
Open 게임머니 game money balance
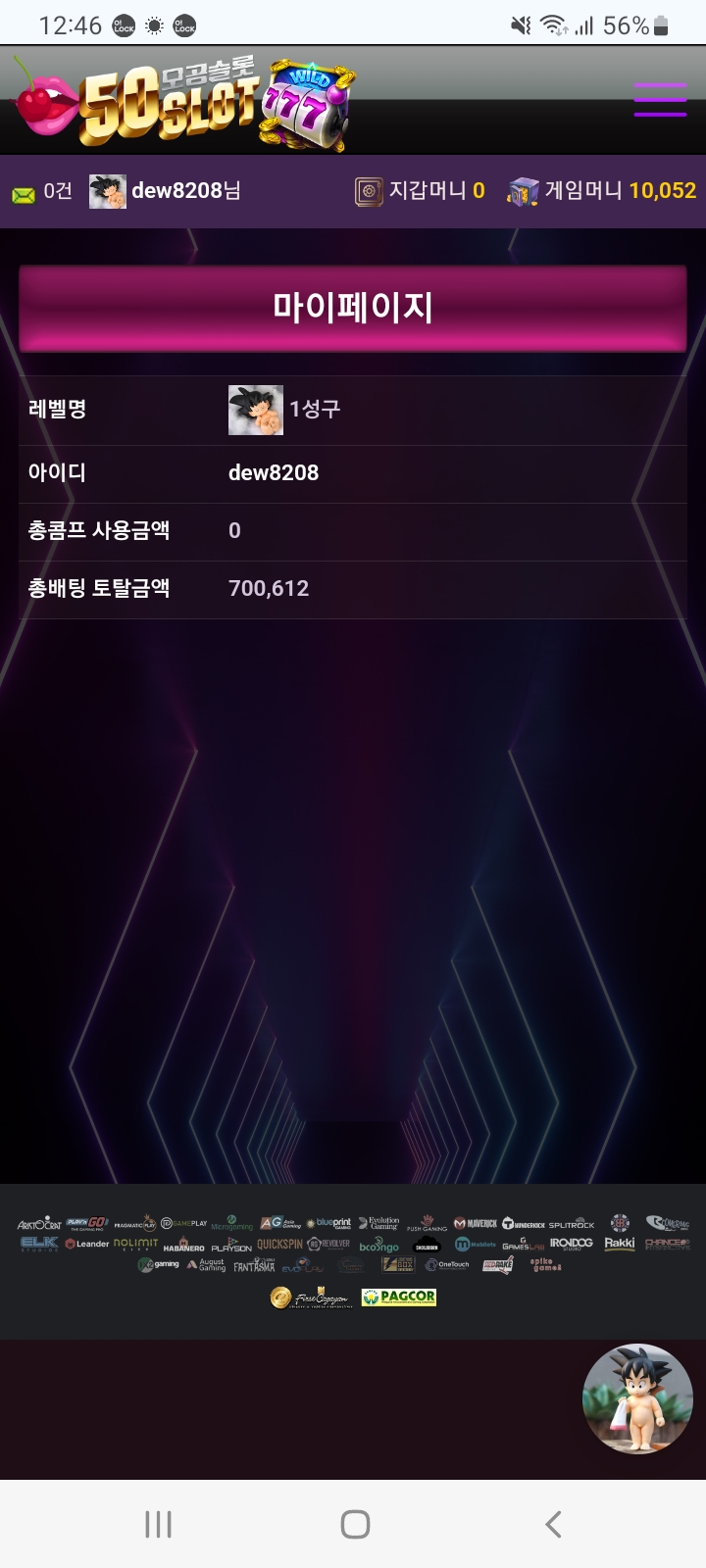(602, 191)
